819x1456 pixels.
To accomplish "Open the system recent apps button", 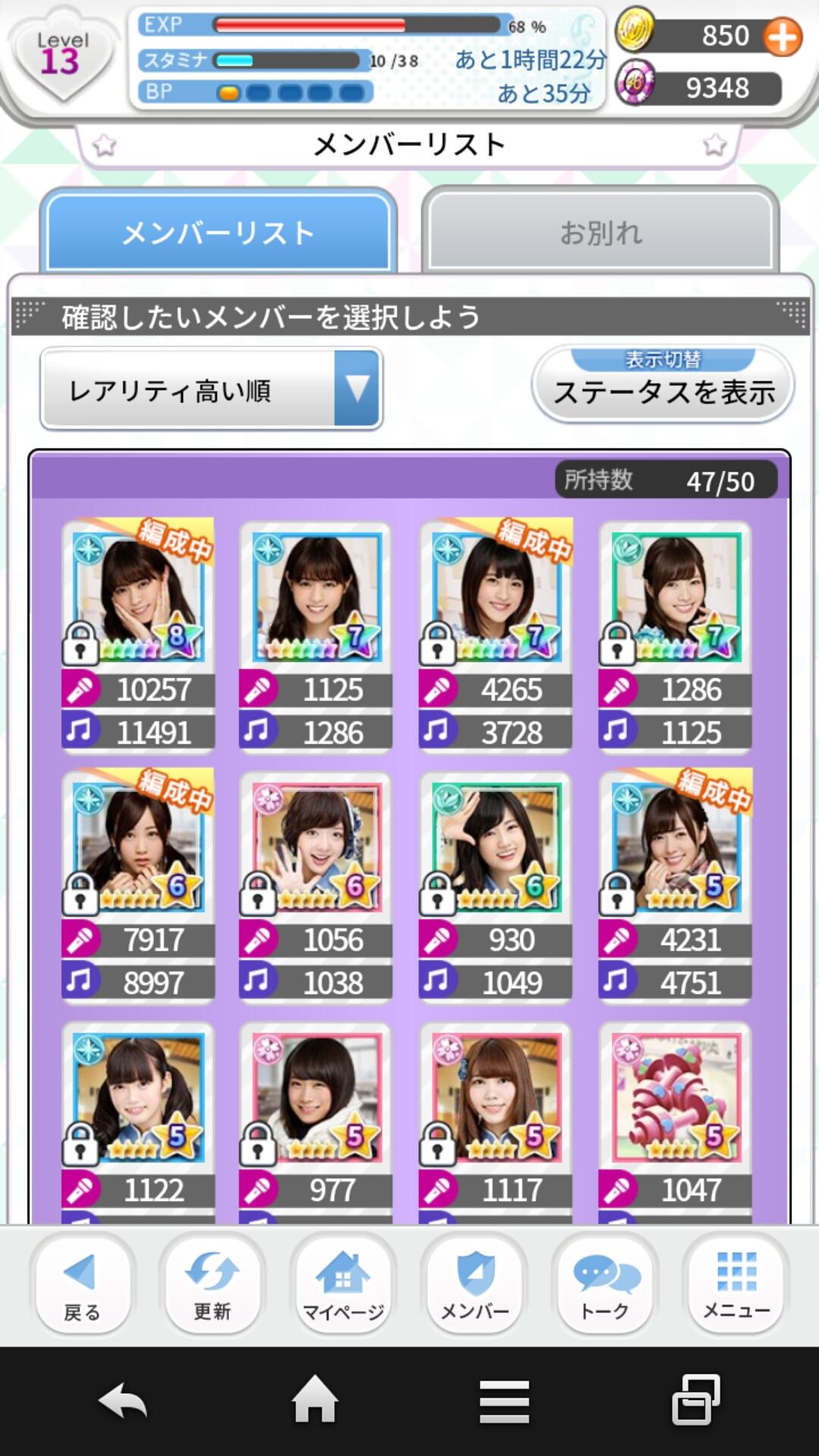I will [695, 1400].
